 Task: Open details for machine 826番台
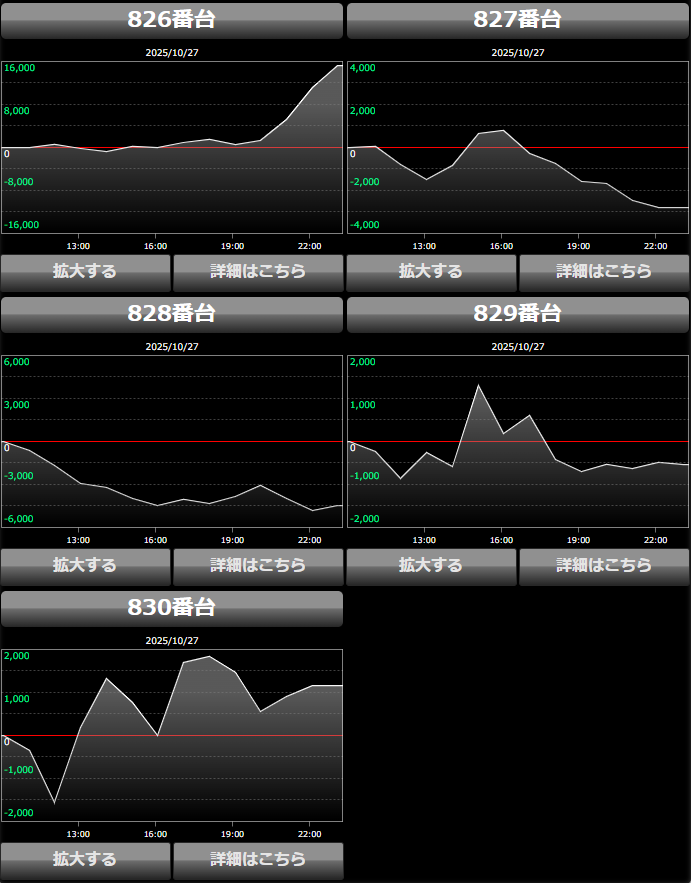258,271
